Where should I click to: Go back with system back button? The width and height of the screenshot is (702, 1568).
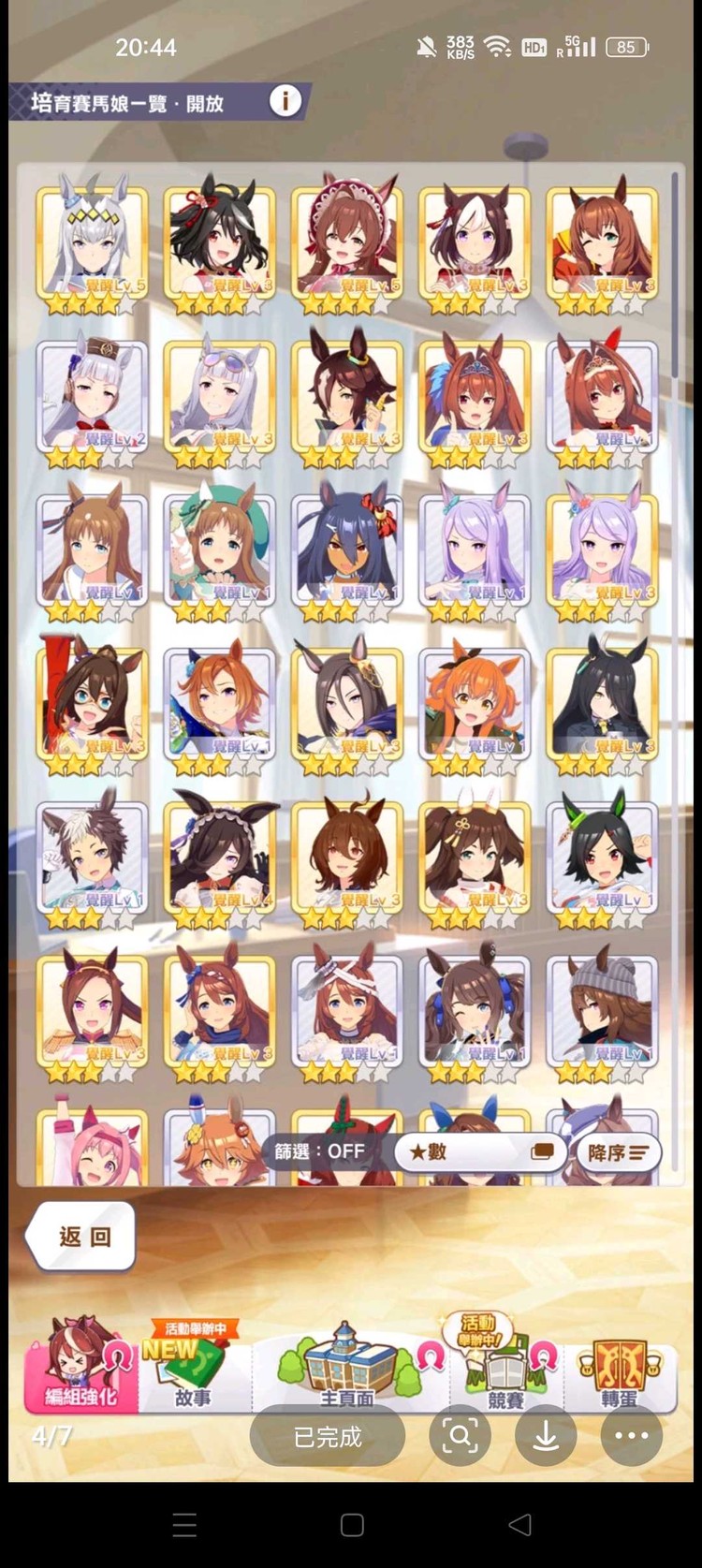pyautogui.click(x=520, y=1525)
